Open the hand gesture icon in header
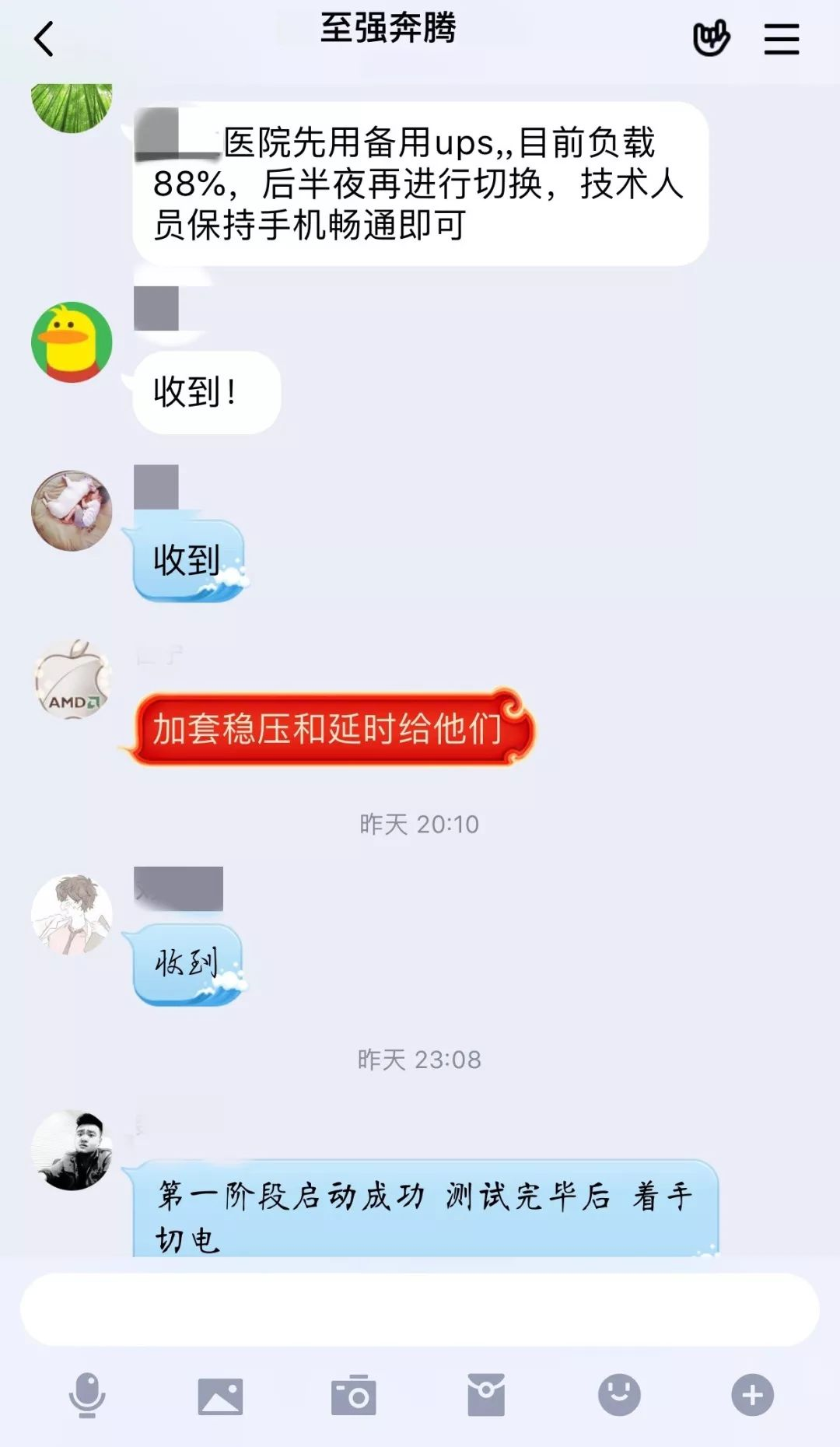Viewport: 840px width, 1447px height. (711, 37)
